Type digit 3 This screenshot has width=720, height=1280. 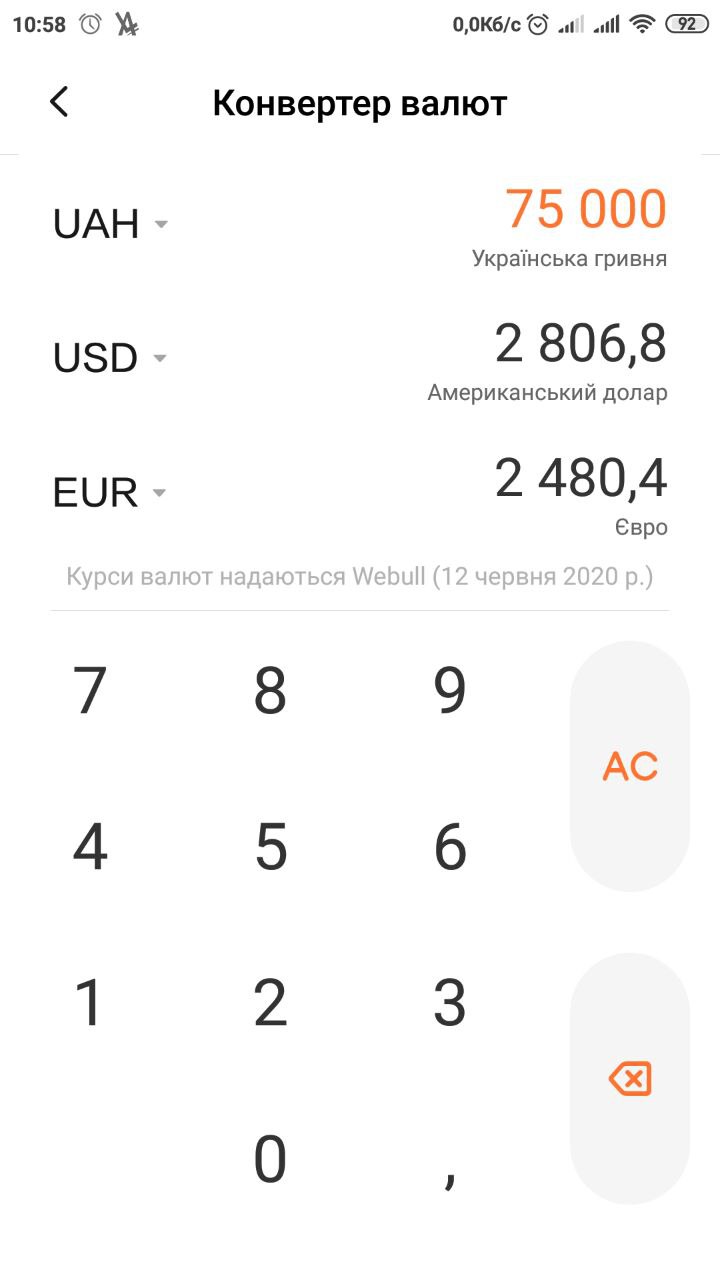coord(450,1002)
